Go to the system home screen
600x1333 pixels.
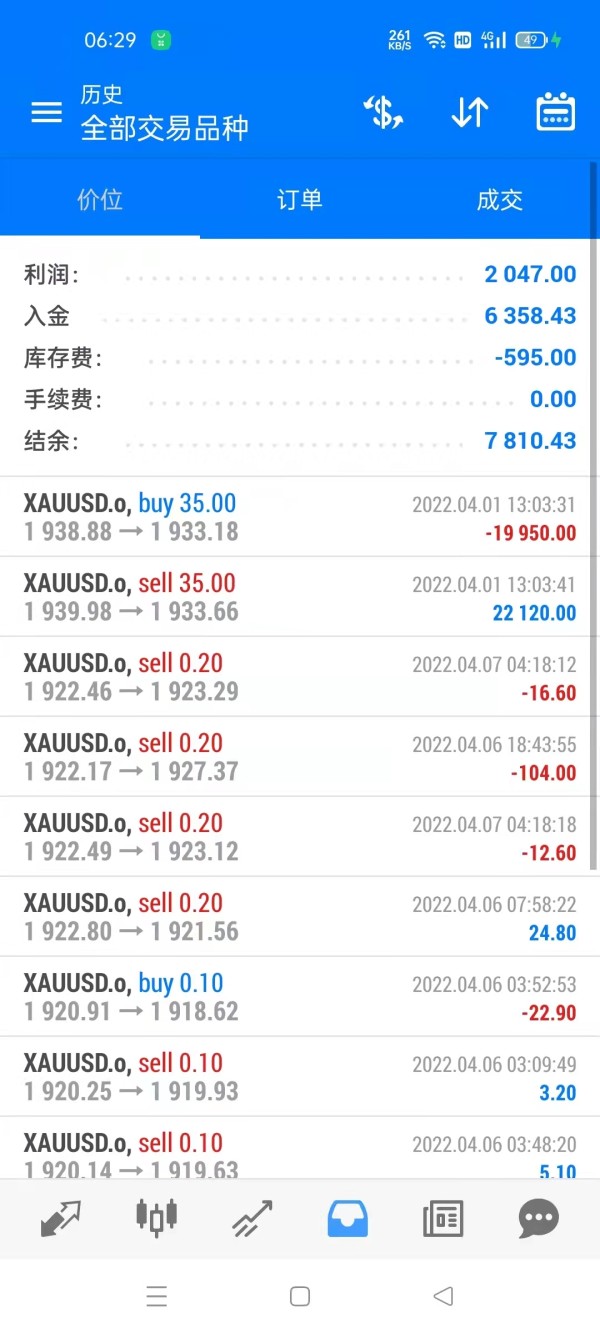click(x=299, y=1296)
